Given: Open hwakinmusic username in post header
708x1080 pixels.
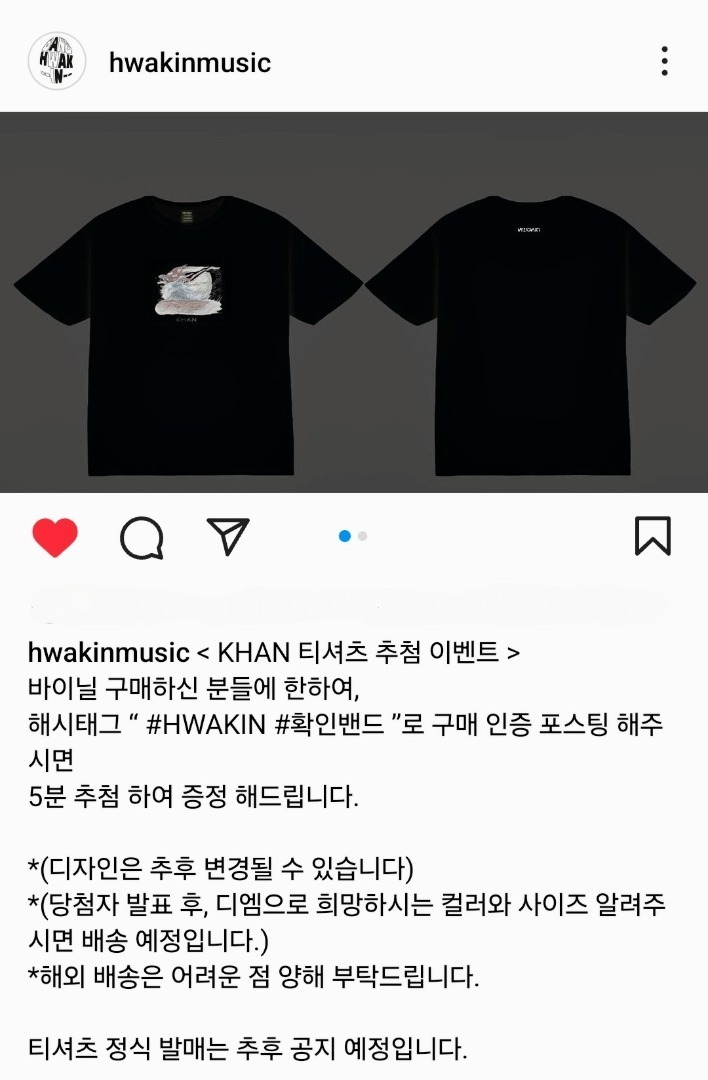Looking at the screenshot, I should 190,62.
